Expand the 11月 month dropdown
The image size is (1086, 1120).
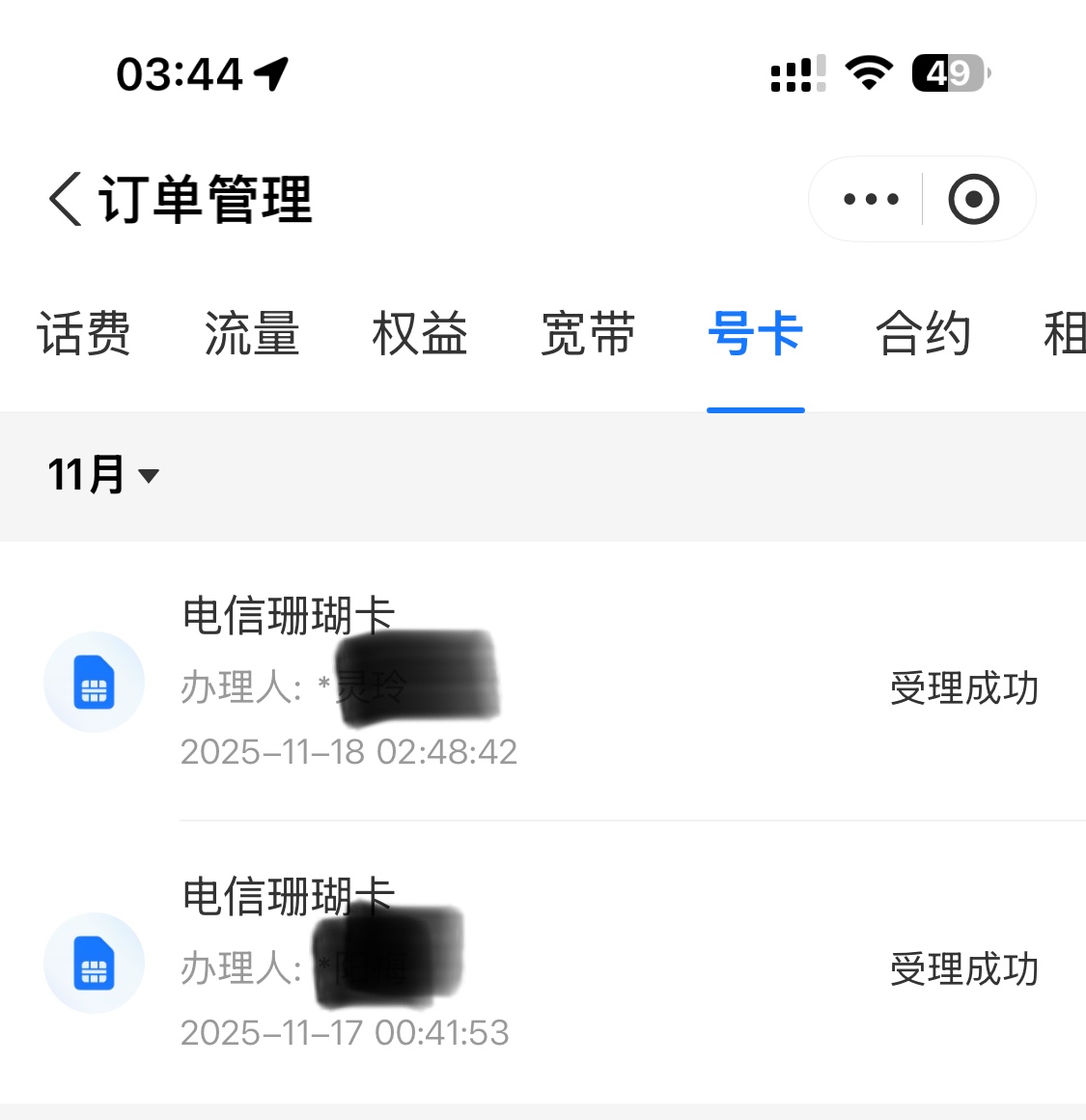coord(103,475)
